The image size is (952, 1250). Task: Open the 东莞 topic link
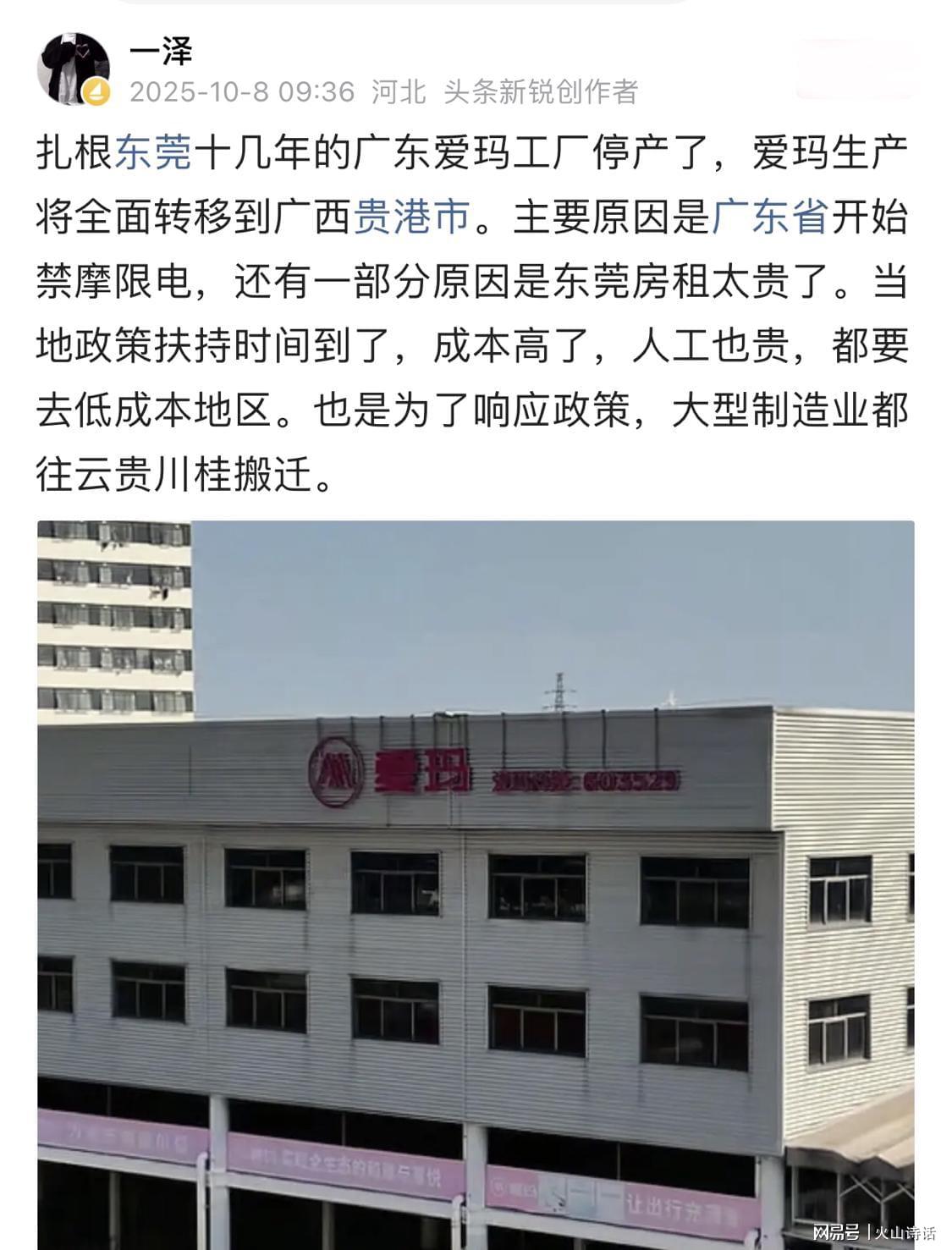(x=153, y=154)
